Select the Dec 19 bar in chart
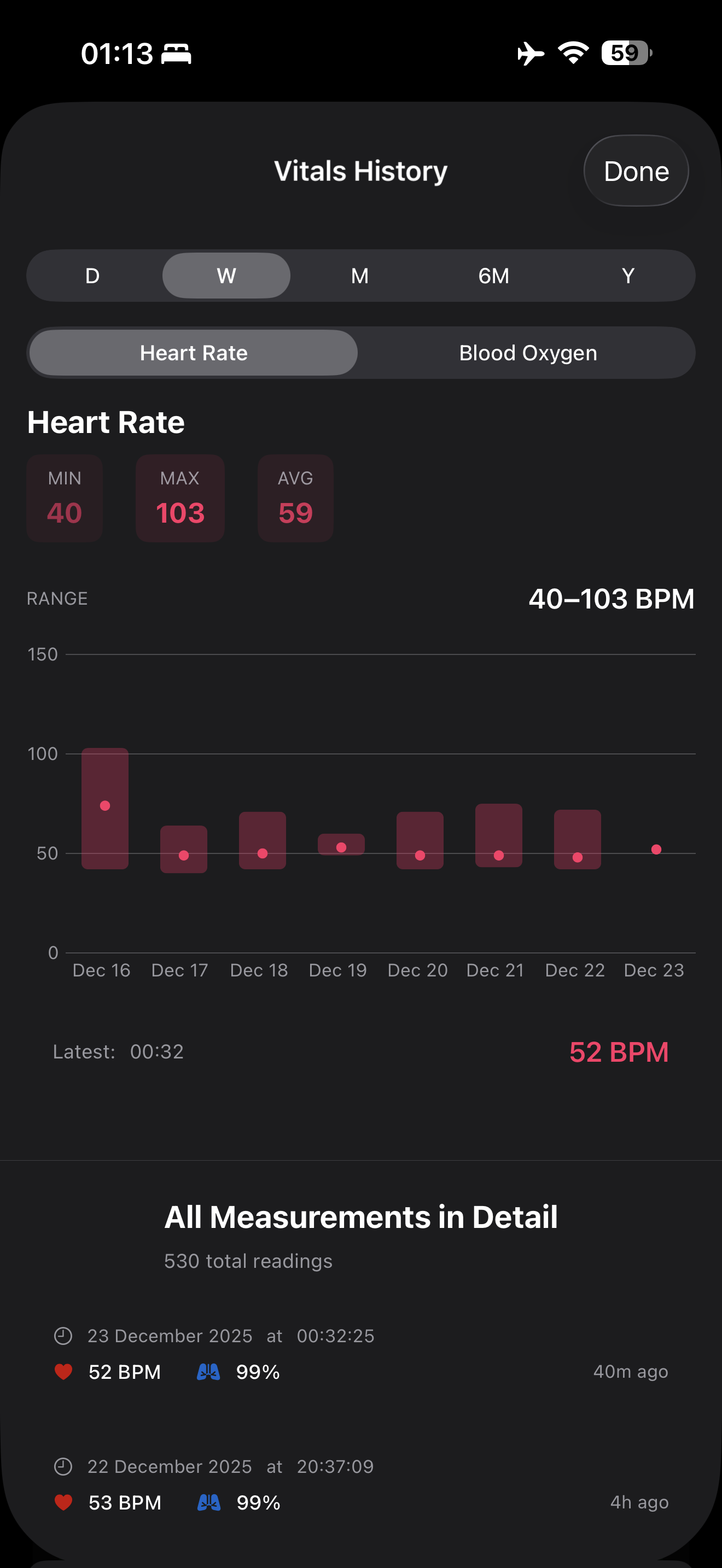This screenshot has width=722, height=1568. coord(341,845)
